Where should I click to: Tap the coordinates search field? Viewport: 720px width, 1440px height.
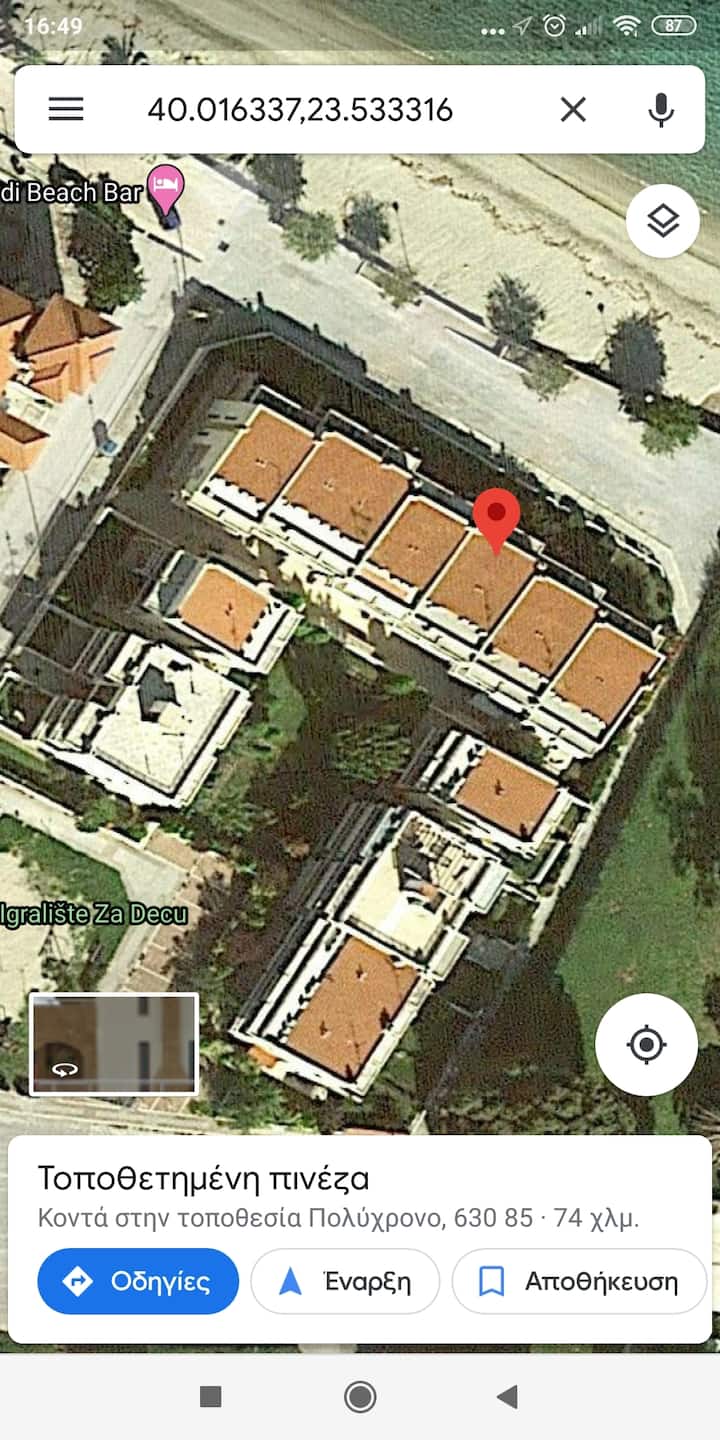click(x=300, y=110)
